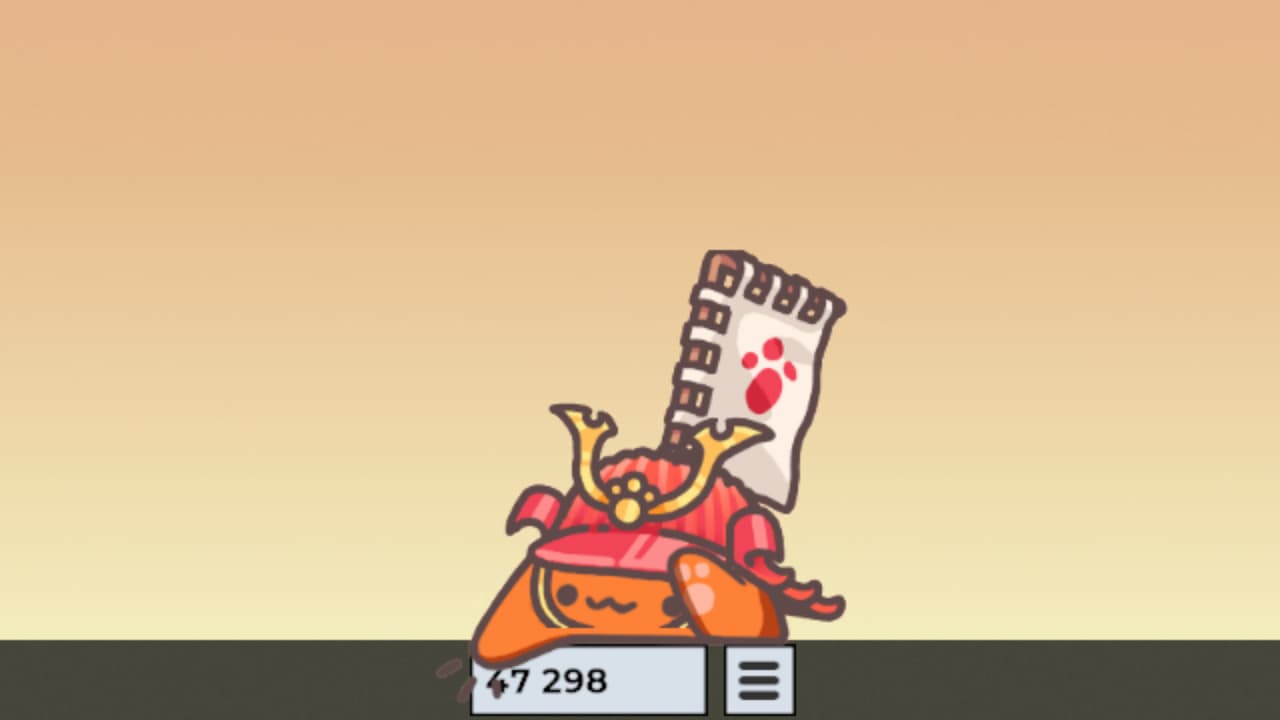Open the hamburger menu button
Image resolution: width=1280 pixels, height=720 pixels.
(759, 680)
